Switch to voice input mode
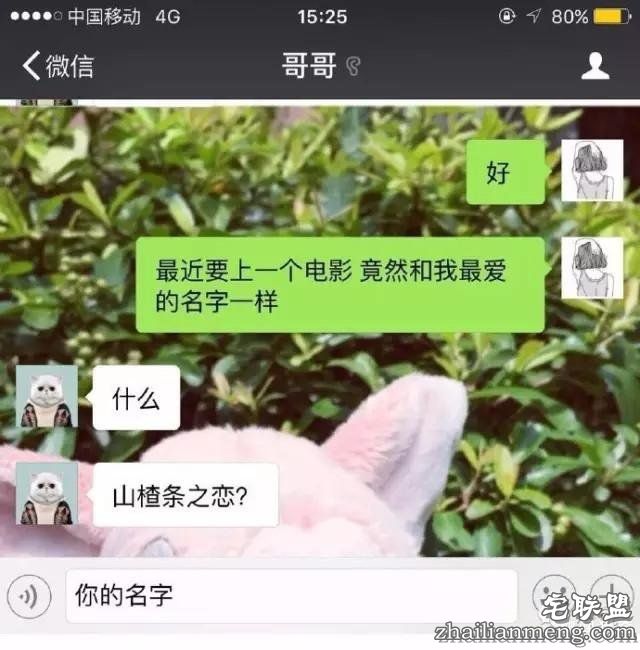 coord(29,597)
